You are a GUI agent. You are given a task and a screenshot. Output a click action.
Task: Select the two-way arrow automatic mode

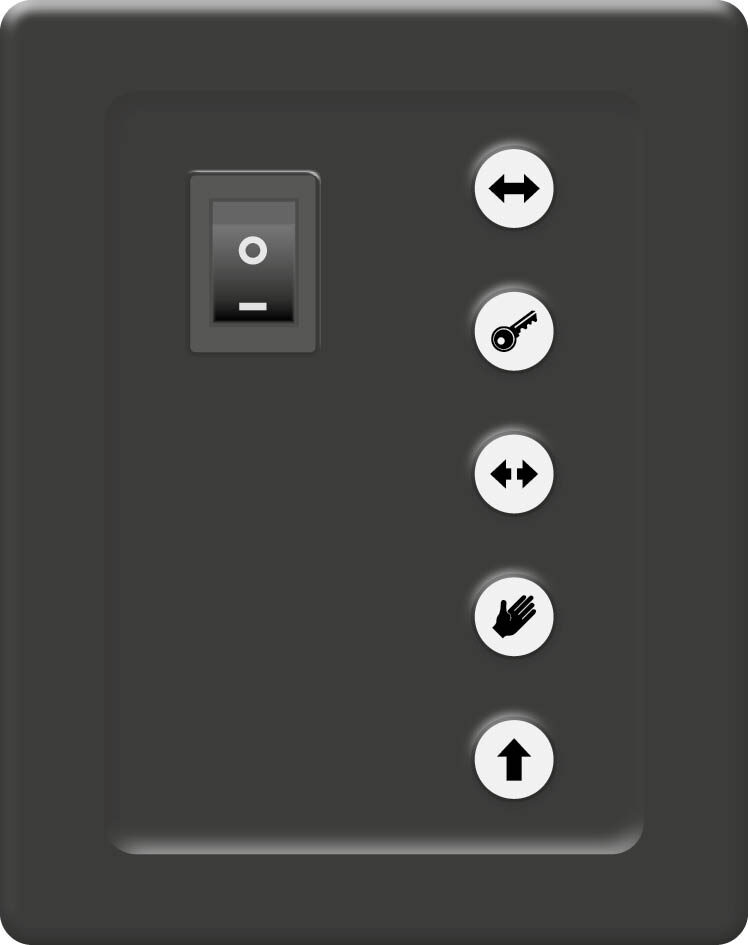tap(514, 189)
